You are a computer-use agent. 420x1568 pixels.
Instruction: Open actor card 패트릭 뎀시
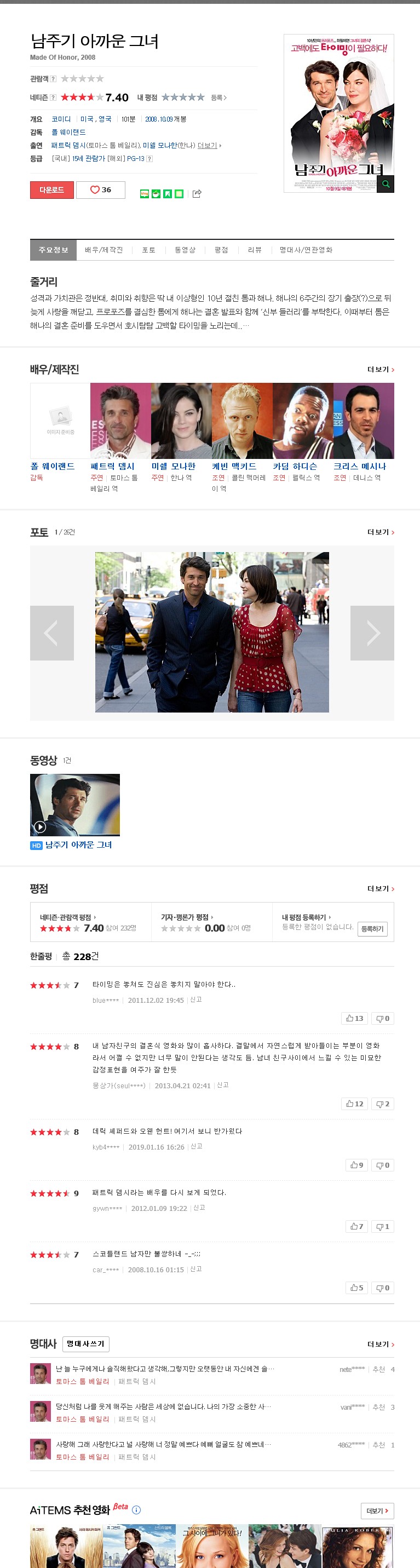click(120, 421)
